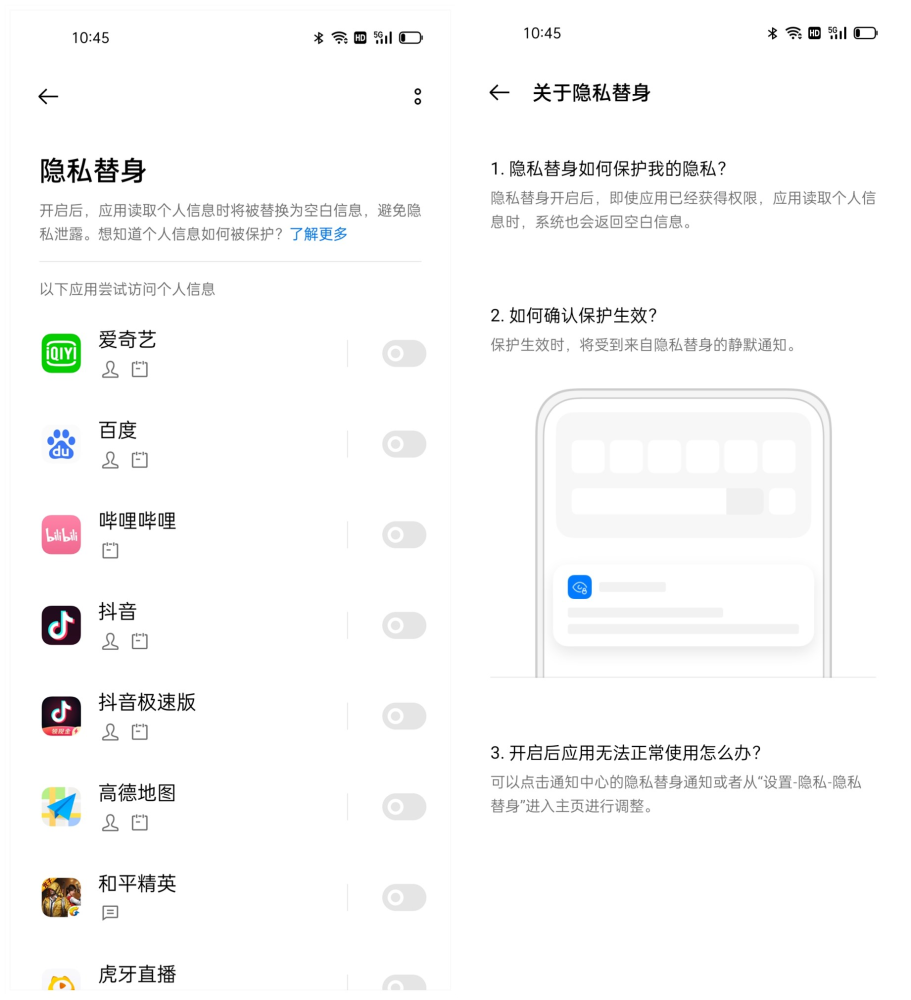Go back from 关于隐私替身 page
The image size is (911, 1000).
click(x=498, y=93)
